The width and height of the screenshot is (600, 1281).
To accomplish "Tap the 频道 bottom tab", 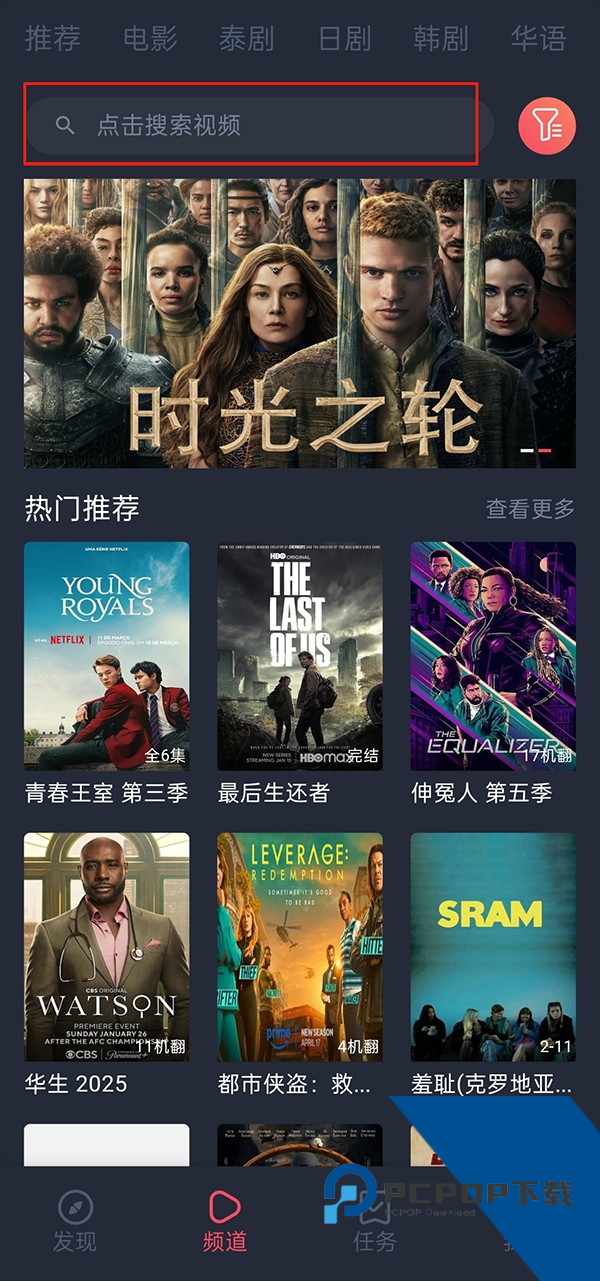I will (x=225, y=1222).
